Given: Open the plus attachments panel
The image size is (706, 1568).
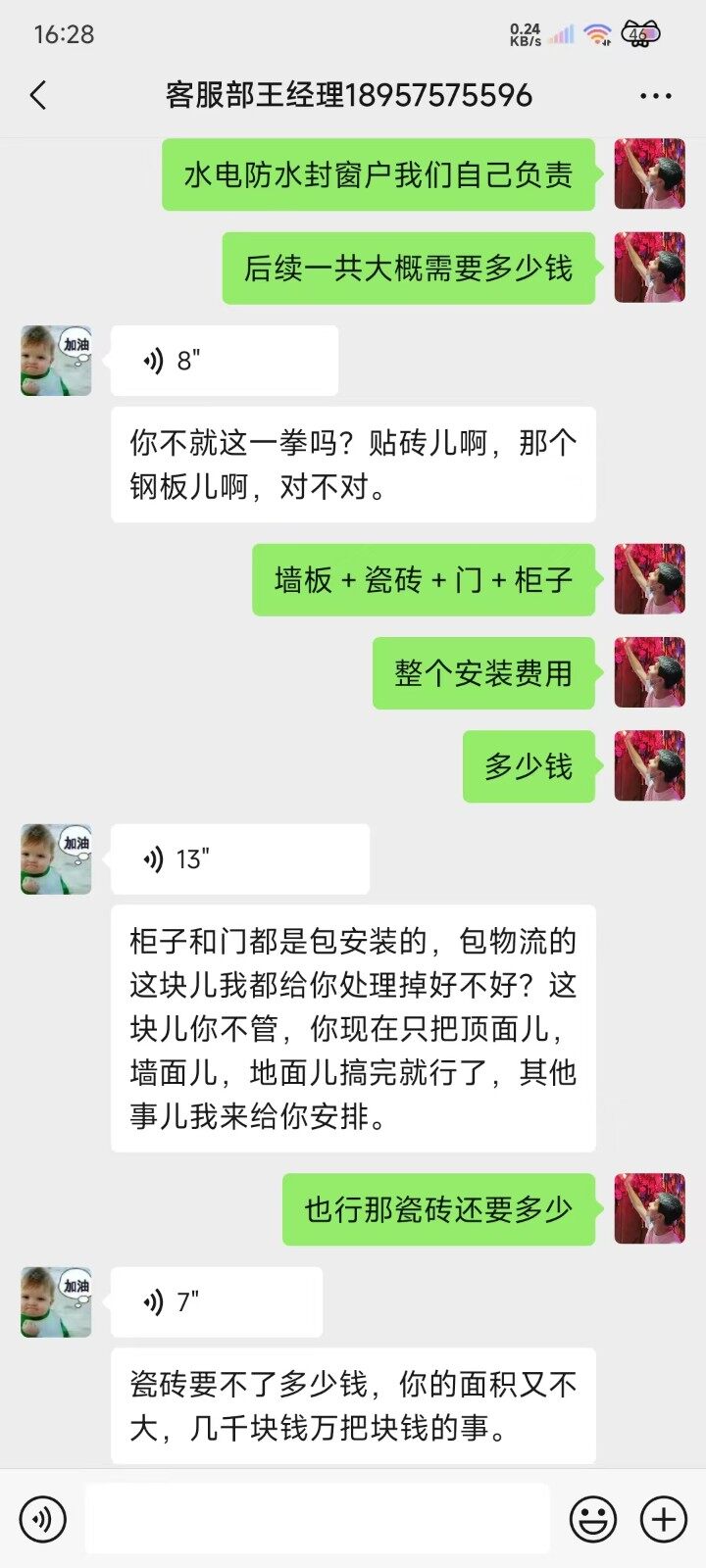Looking at the screenshot, I should [664, 1519].
